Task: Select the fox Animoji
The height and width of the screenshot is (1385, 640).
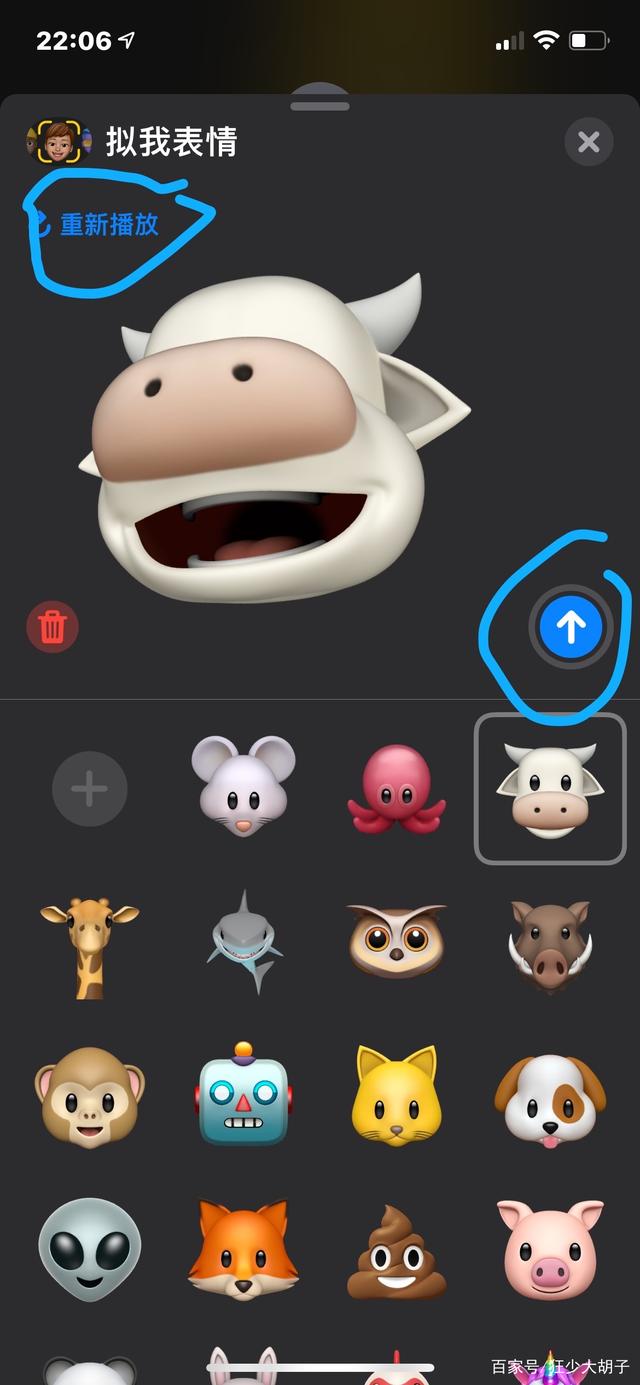Action: coord(243,1248)
